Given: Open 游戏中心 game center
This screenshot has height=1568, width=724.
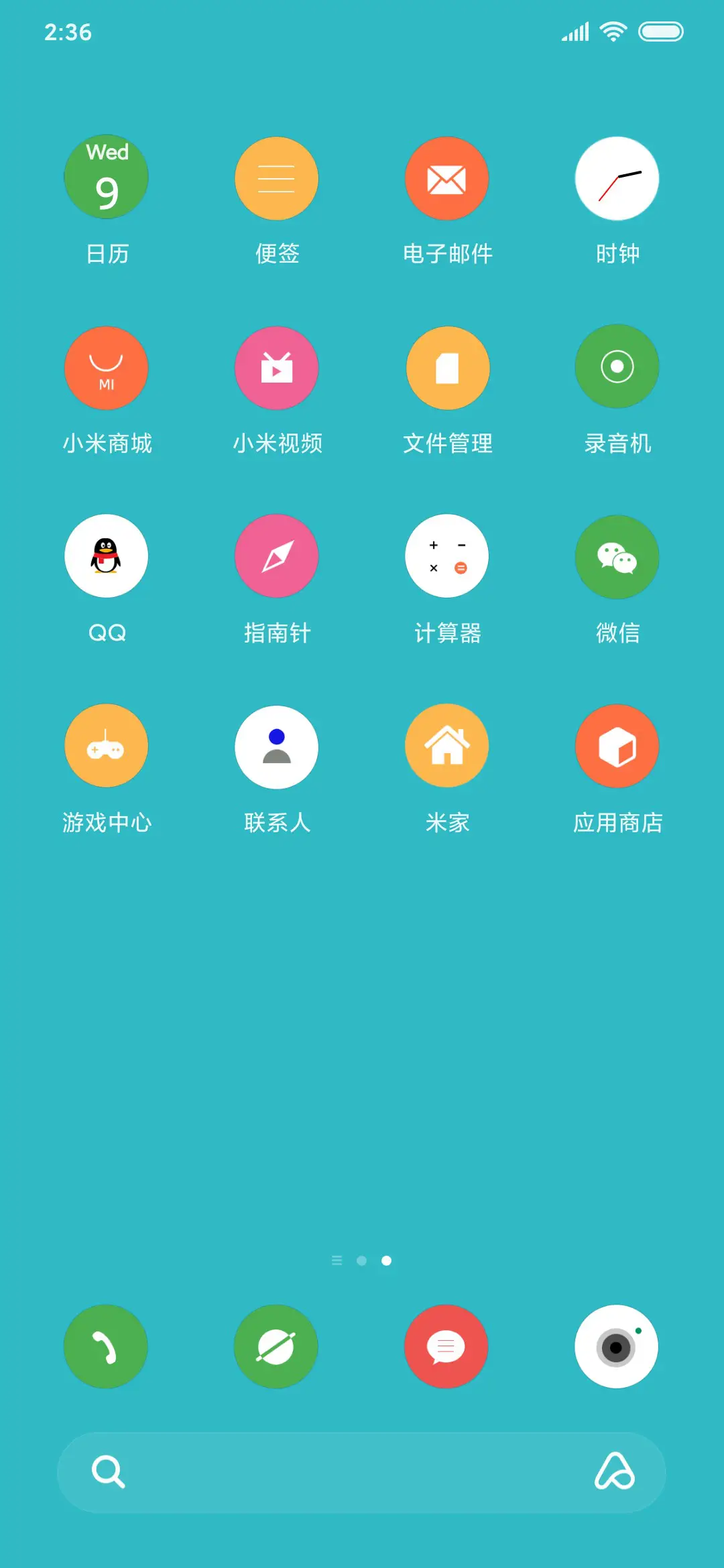Looking at the screenshot, I should point(105,745).
